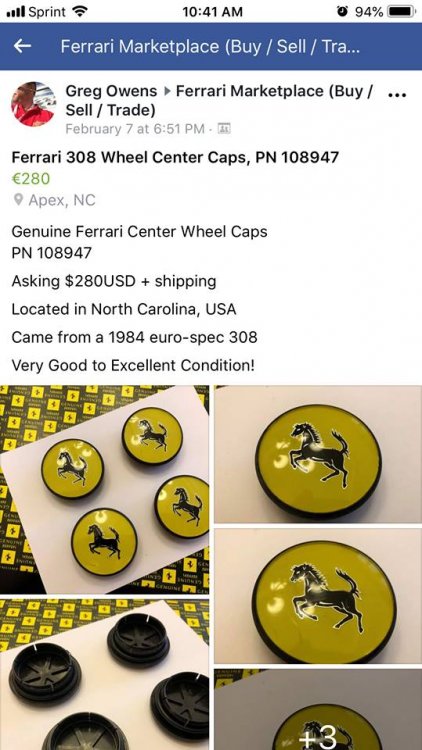
Task: Open Greg Owens' profile picture
Action: point(33,104)
